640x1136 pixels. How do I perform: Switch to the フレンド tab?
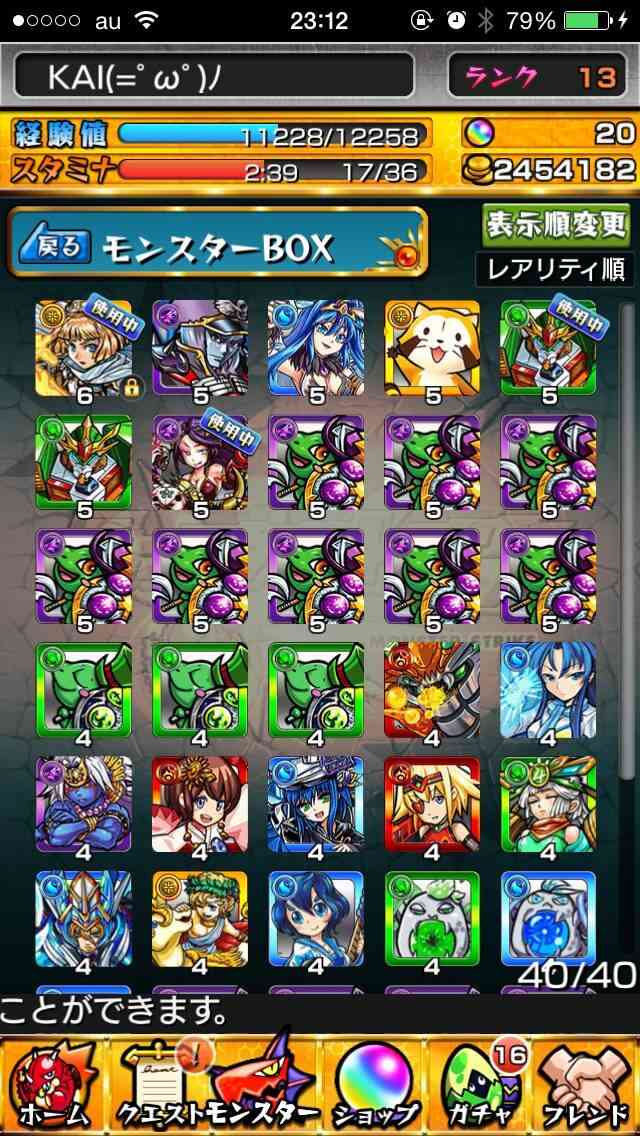pos(586,1086)
